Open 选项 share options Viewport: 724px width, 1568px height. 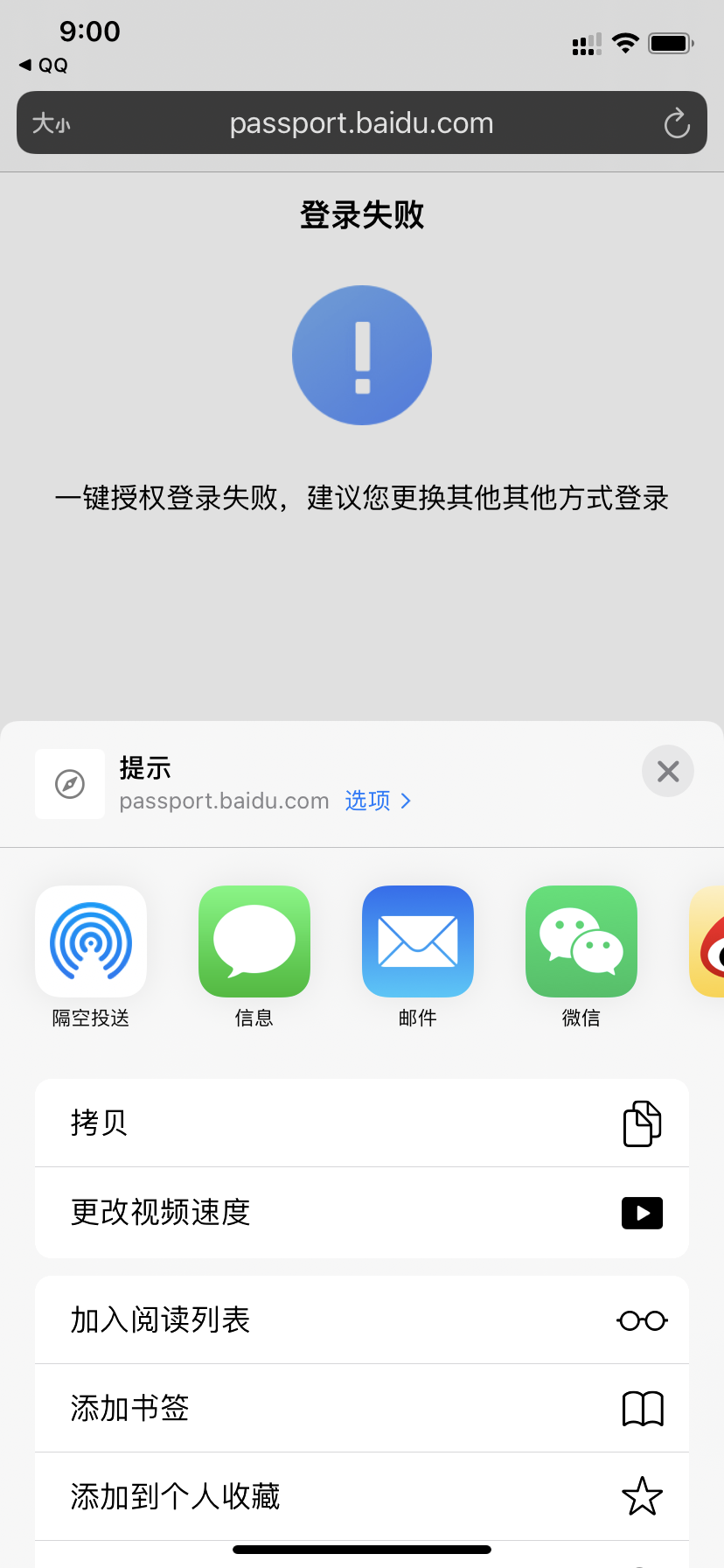point(378,801)
